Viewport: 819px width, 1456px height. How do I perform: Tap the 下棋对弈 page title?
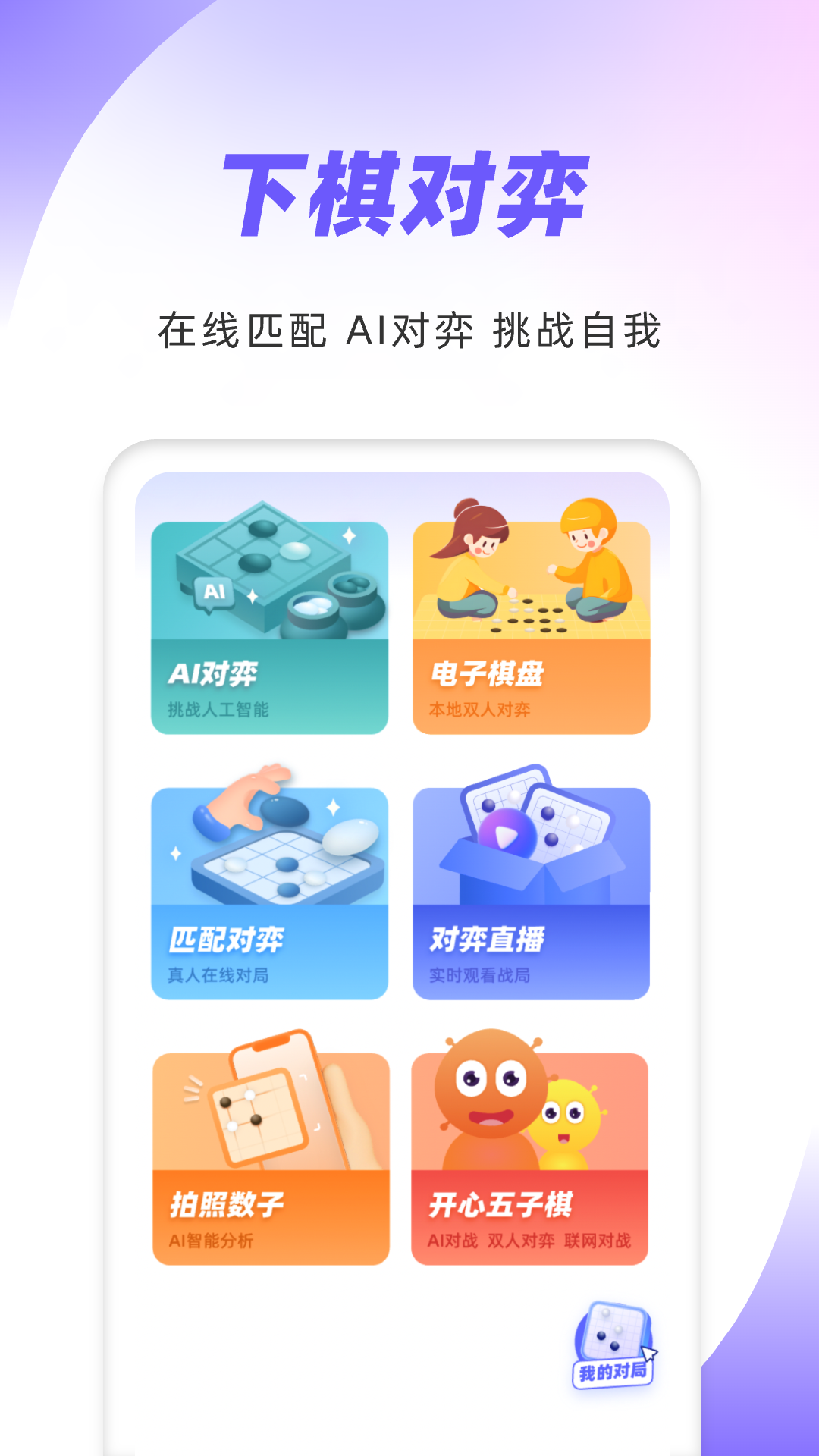(x=409, y=190)
